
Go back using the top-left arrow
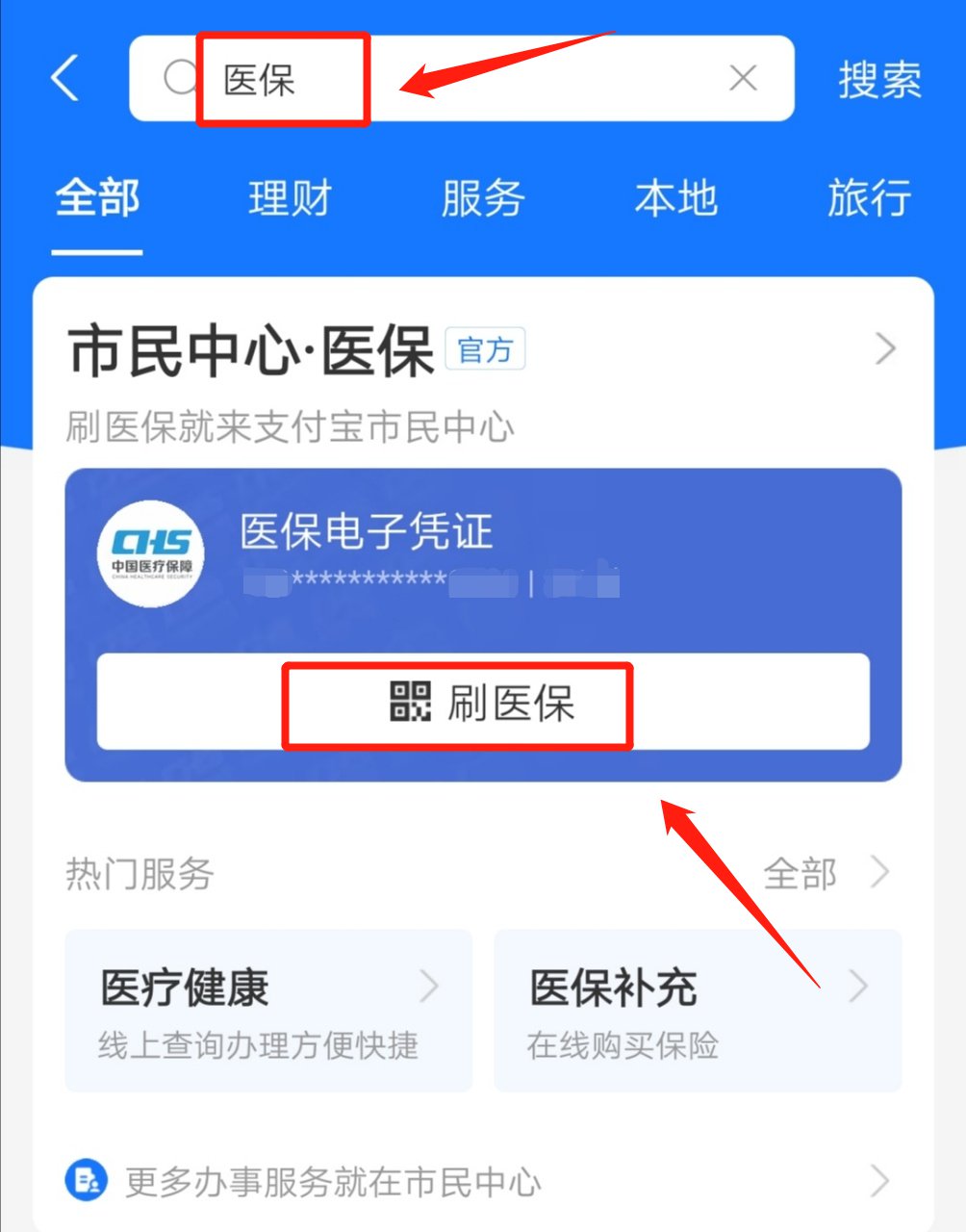(x=65, y=78)
